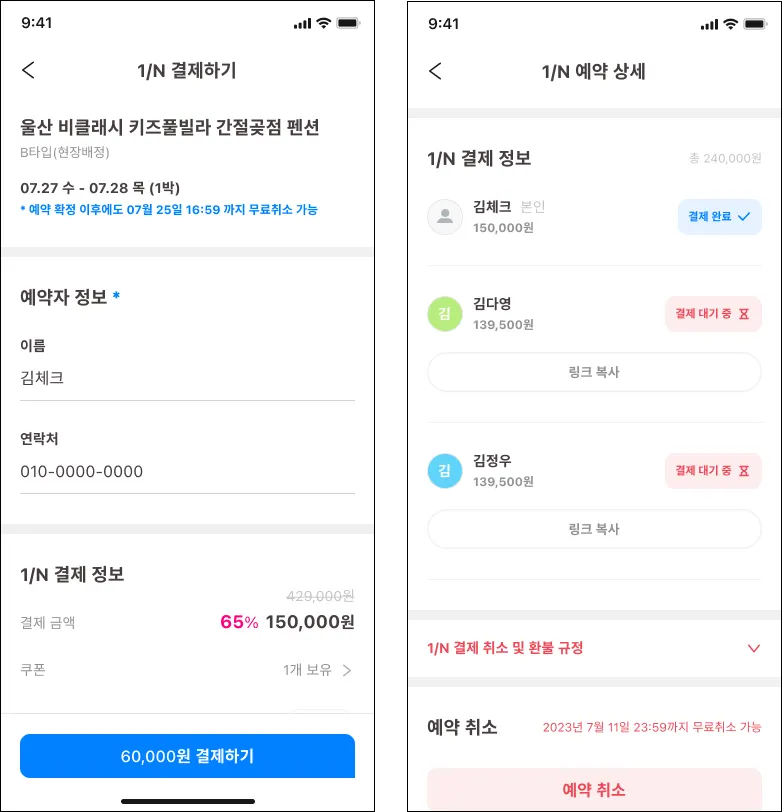
Task: Tap the 예약 취소 button
Action: [594, 789]
